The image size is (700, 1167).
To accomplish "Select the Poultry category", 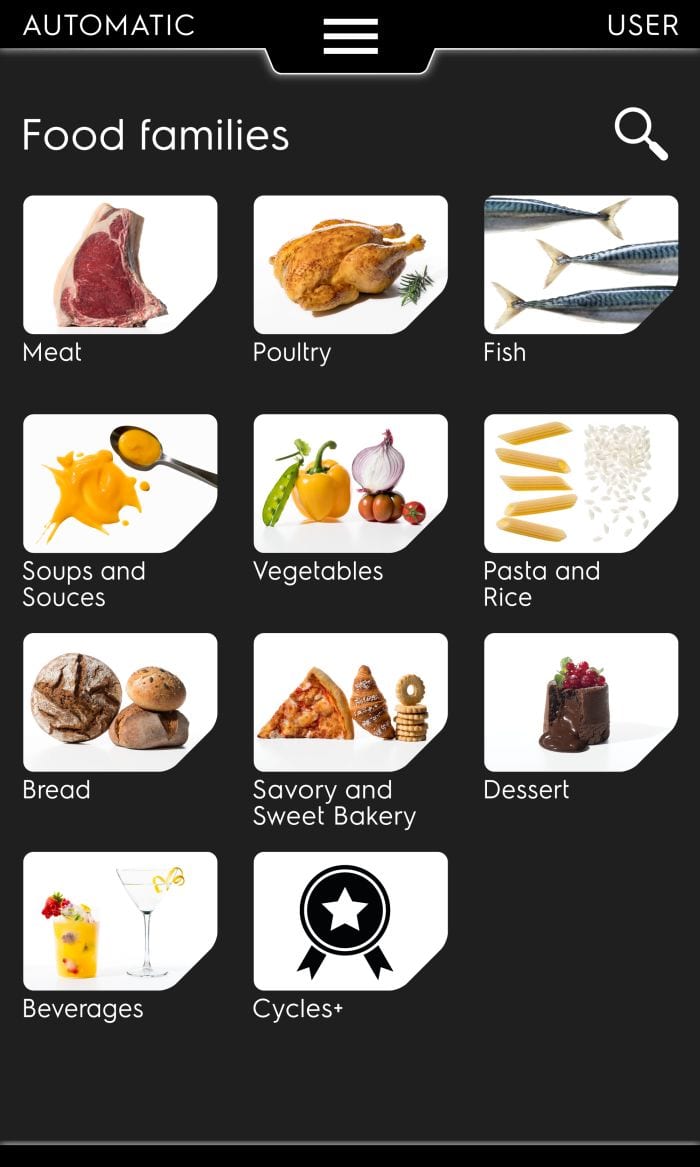I will click(x=350, y=264).
